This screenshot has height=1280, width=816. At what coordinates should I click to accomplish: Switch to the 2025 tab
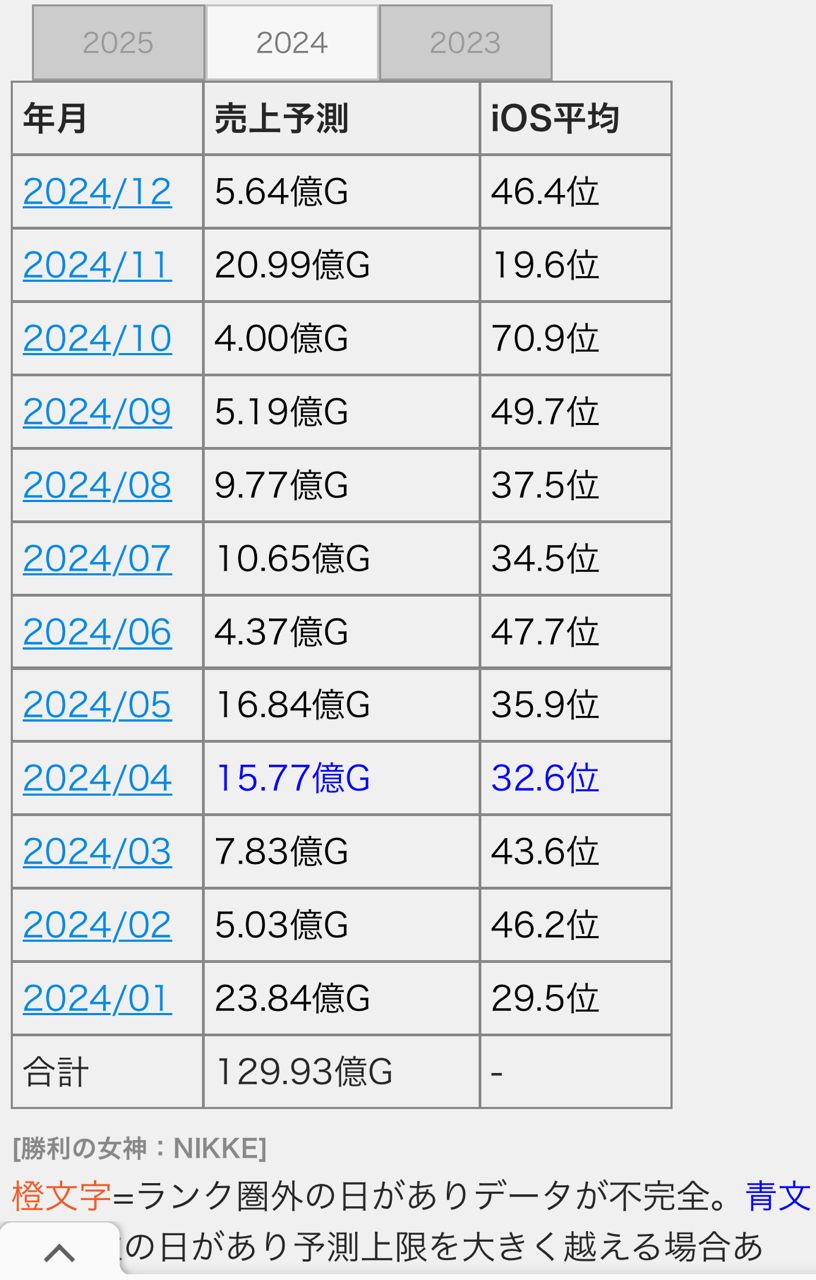[118, 43]
